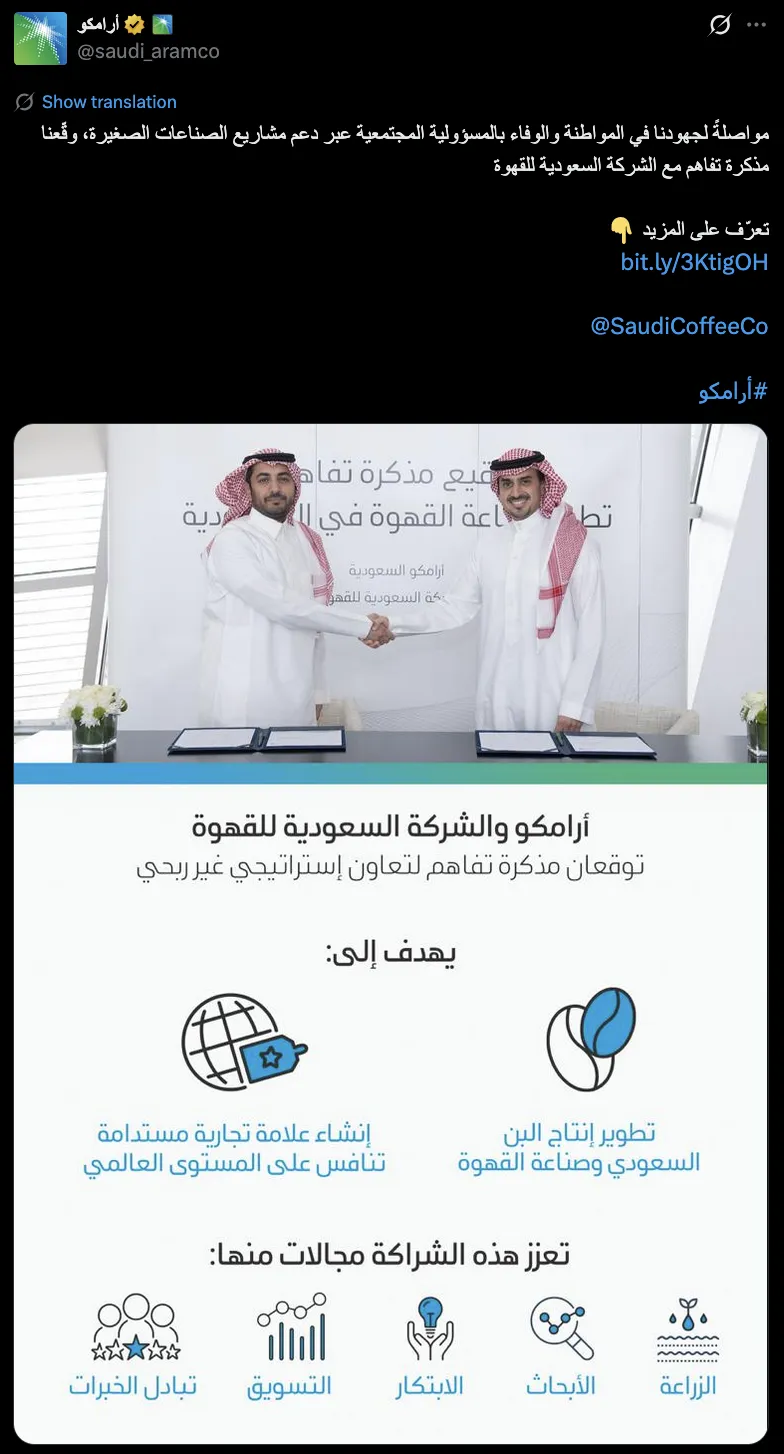Open the Saudi Aramco profile avatar
784x1454 pixels.
pyautogui.click(x=40, y=38)
